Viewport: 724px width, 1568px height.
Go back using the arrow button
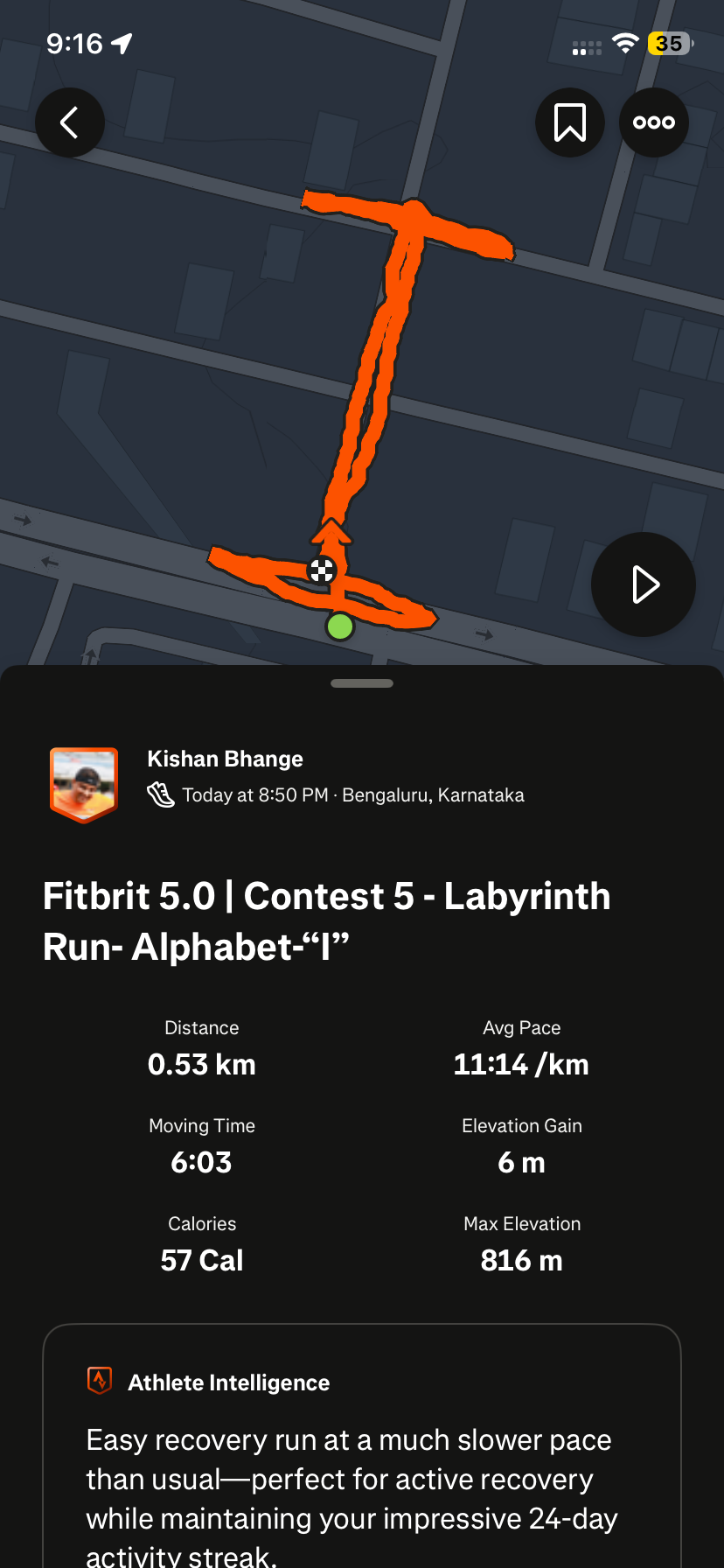click(x=70, y=122)
